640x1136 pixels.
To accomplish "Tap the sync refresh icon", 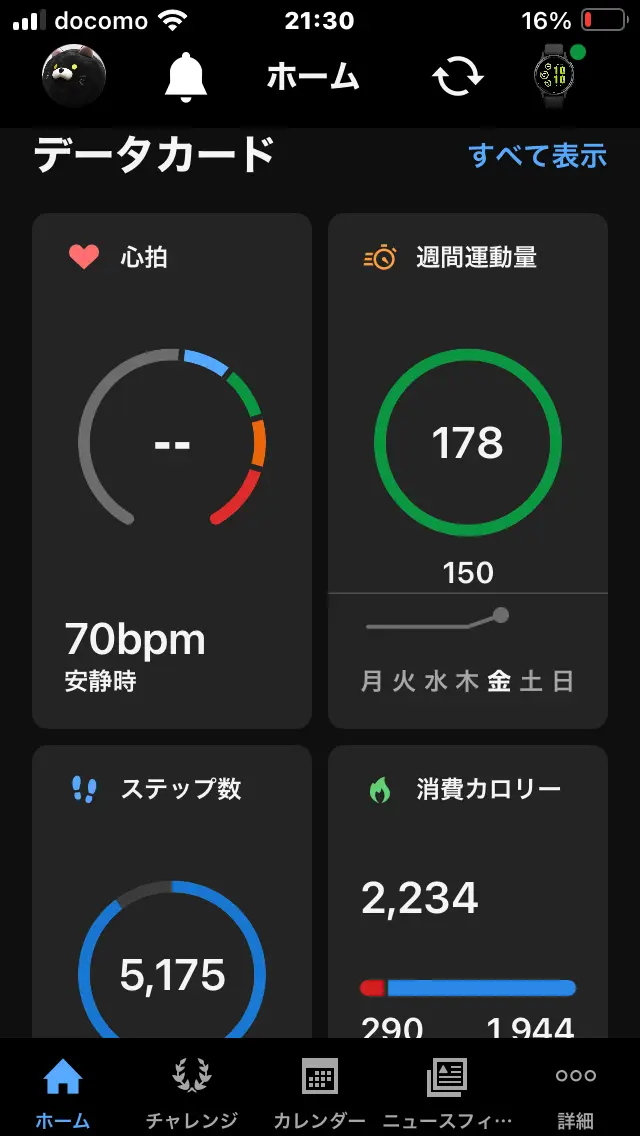I will tap(456, 77).
